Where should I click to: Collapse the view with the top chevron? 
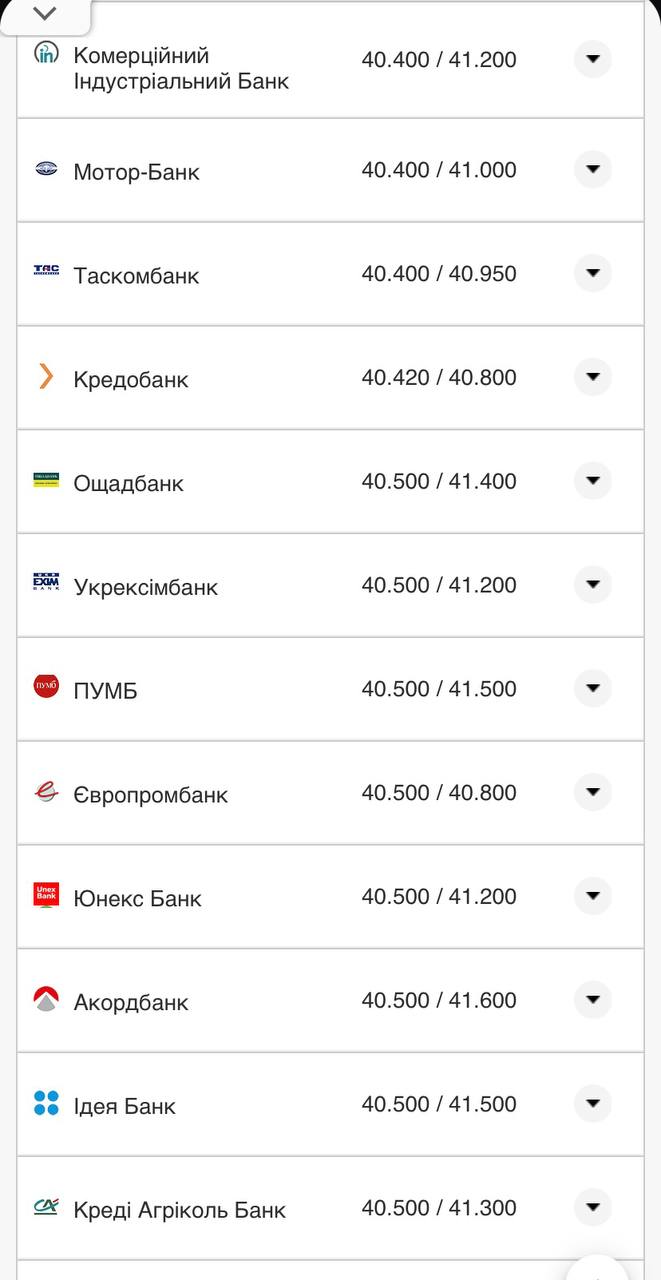tap(45, 14)
